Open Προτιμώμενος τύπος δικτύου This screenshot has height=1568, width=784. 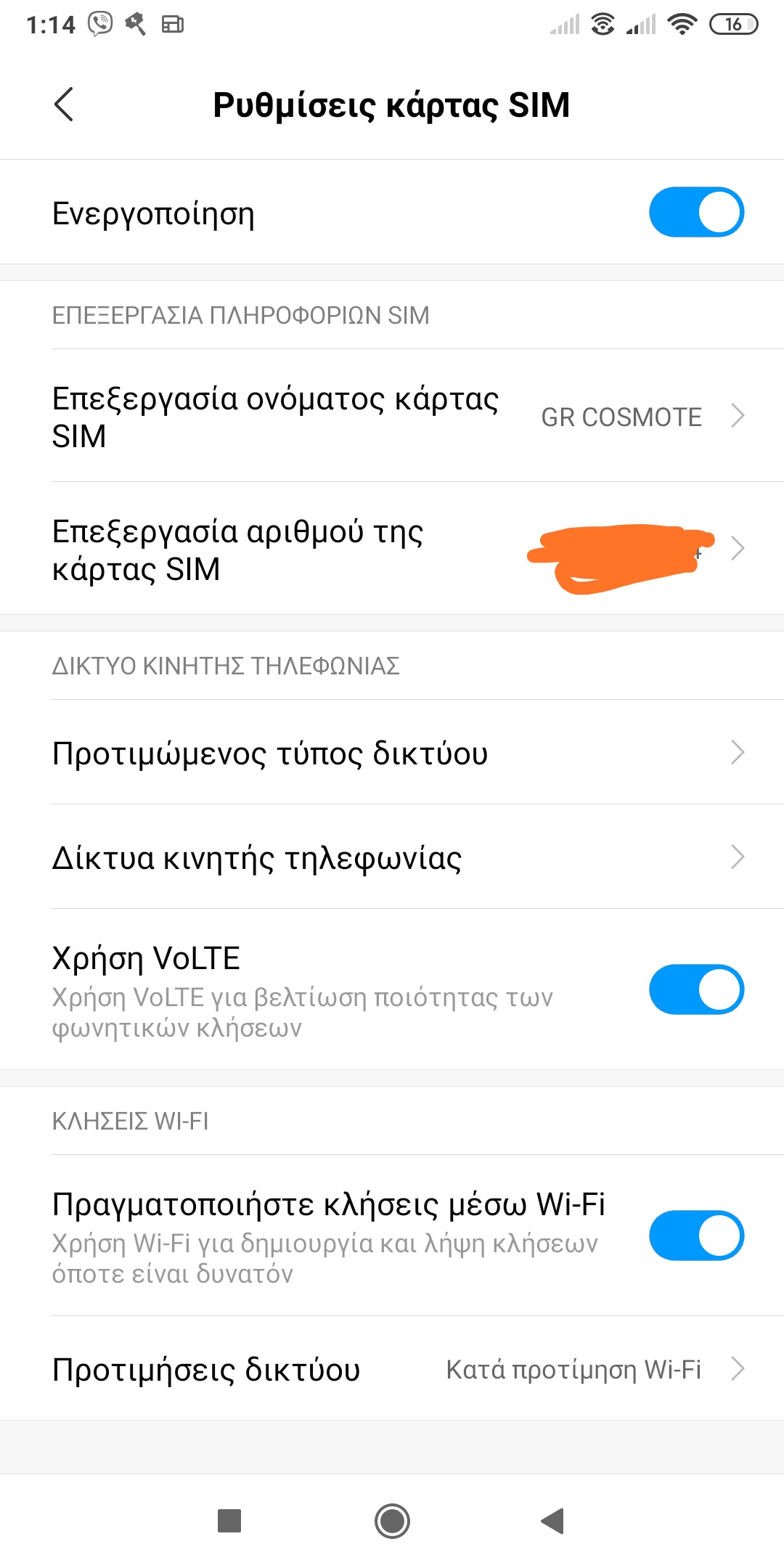(392, 753)
